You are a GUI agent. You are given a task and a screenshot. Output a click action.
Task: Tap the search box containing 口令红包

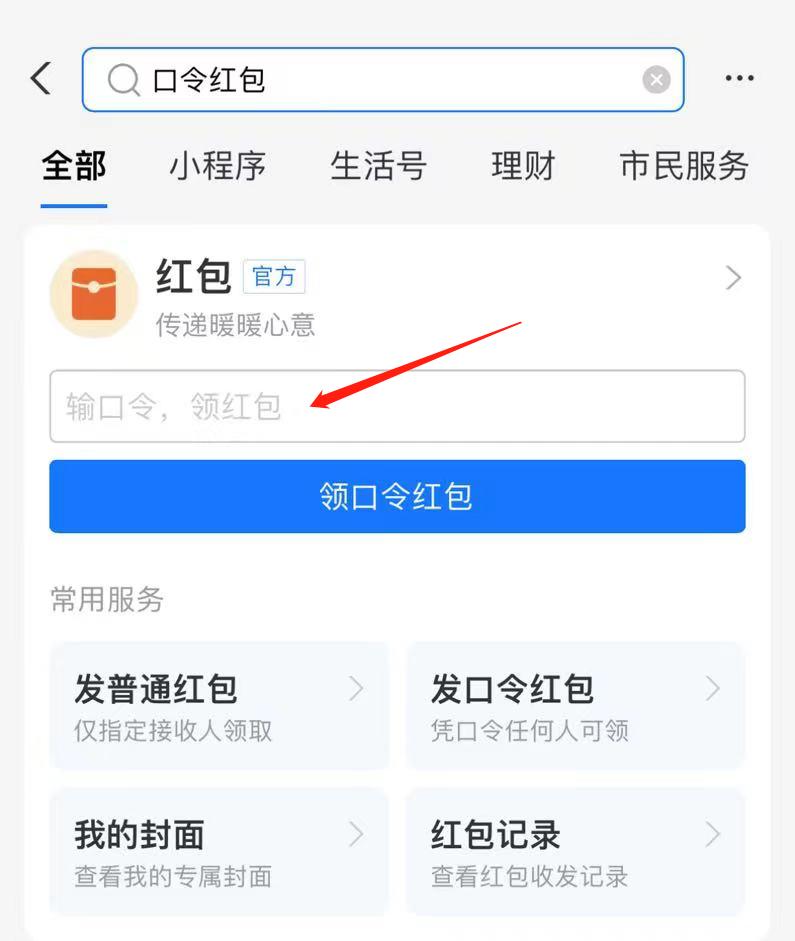[380, 80]
